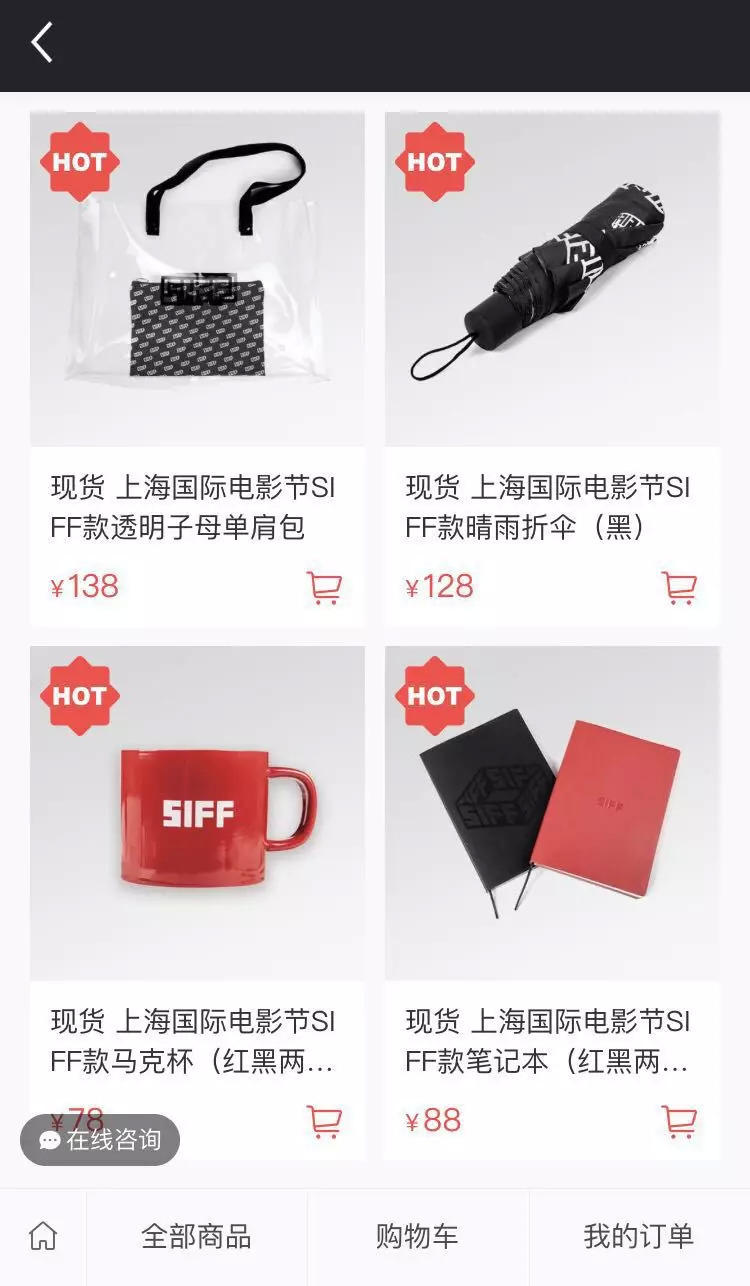Viewport: 750px width, 1286px height.
Task: Open the 透明子母单肩包 product card
Action: (197, 280)
